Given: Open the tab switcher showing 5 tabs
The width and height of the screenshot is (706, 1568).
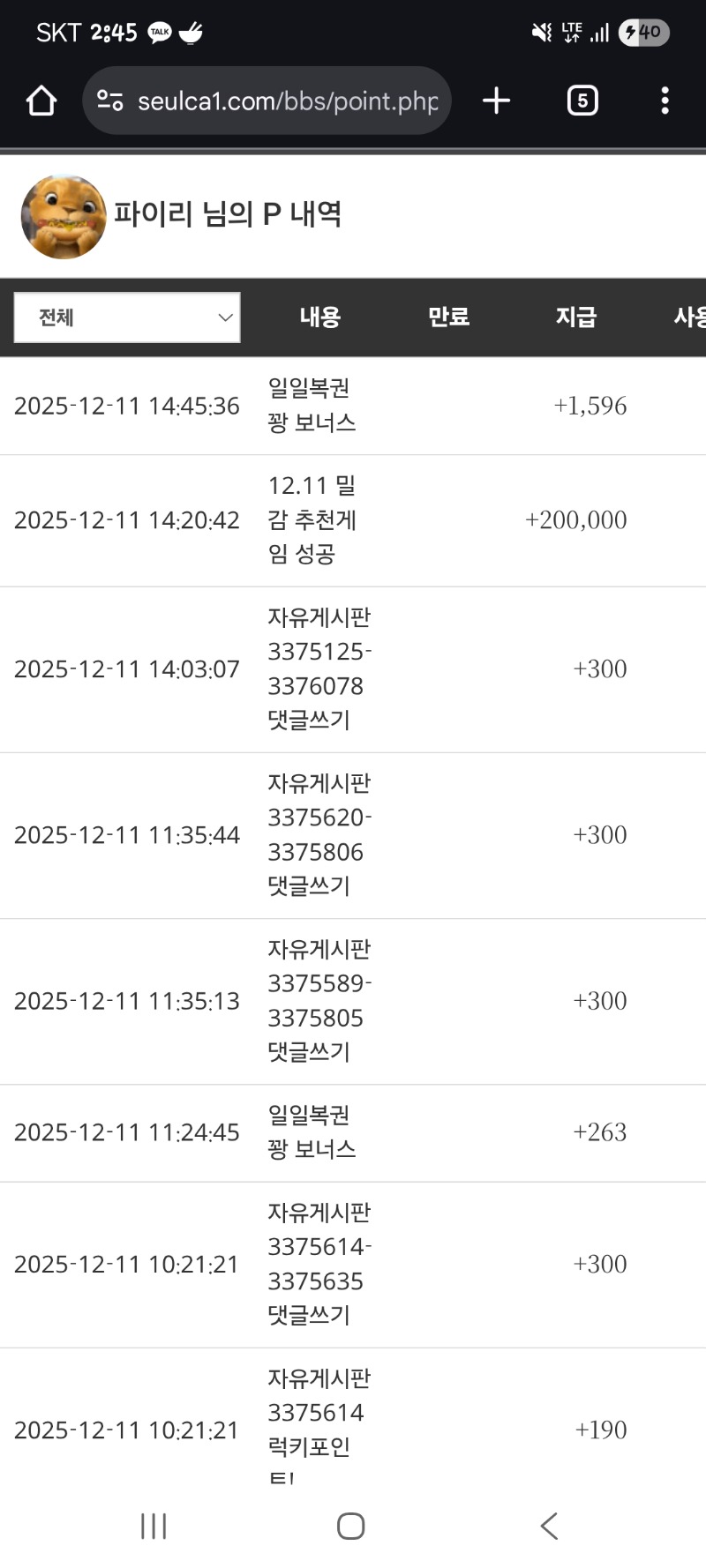Looking at the screenshot, I should pyautogui.click(x=582, y=100).
